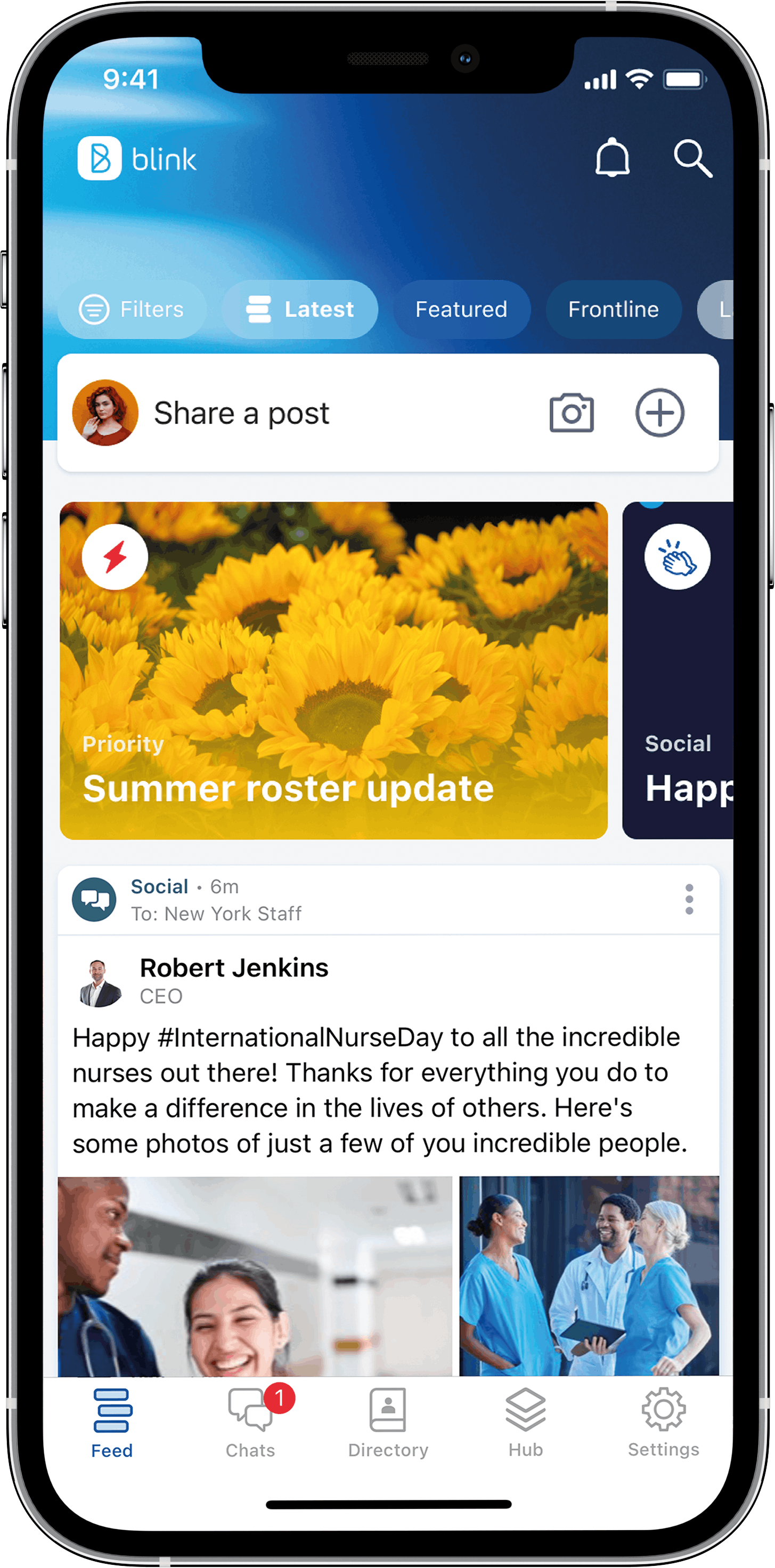
Task: Open the Filters chip
Action: (132, 309)
